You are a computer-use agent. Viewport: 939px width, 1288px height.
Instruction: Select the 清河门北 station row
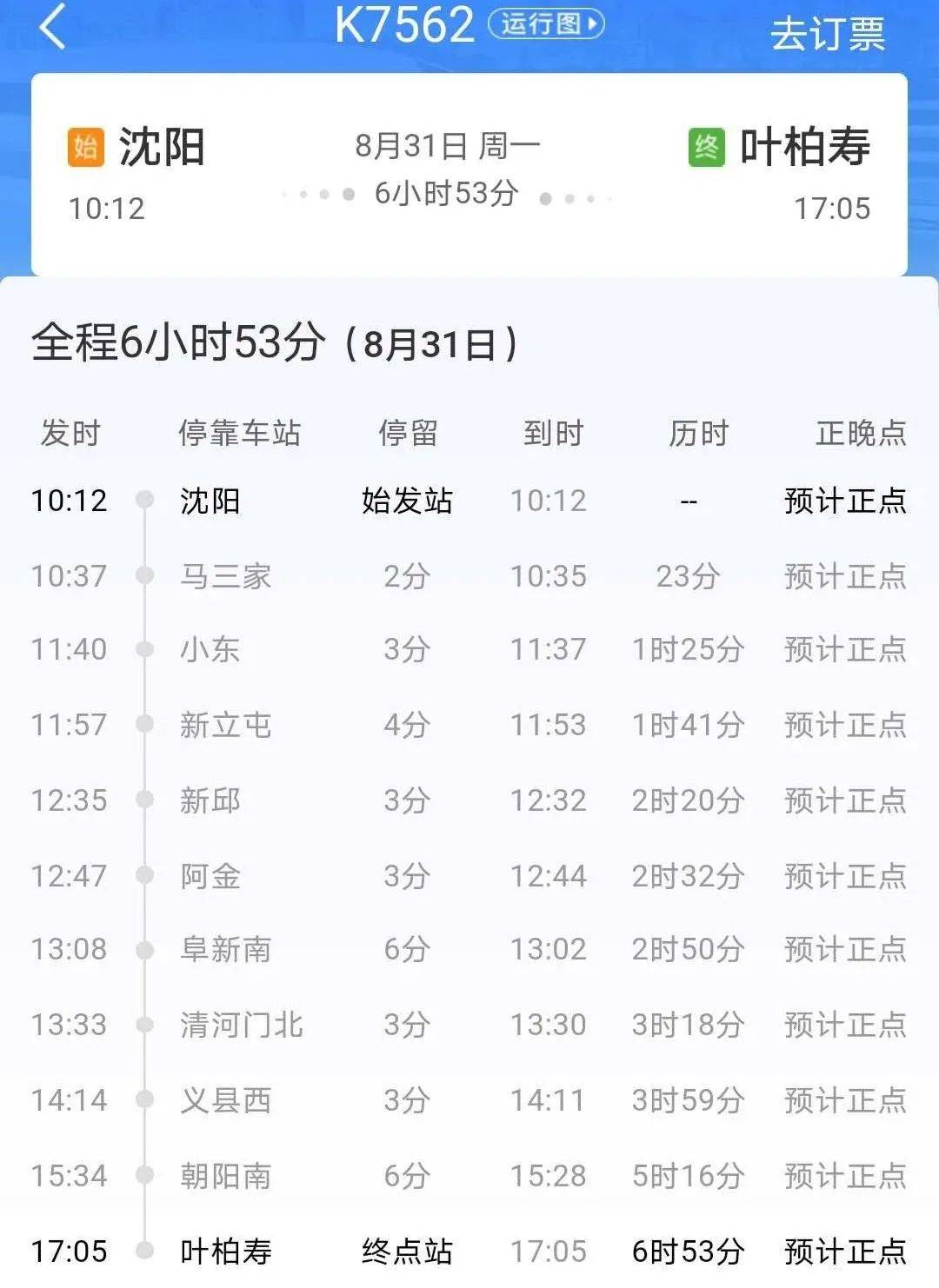click(x=469, y=1026)
